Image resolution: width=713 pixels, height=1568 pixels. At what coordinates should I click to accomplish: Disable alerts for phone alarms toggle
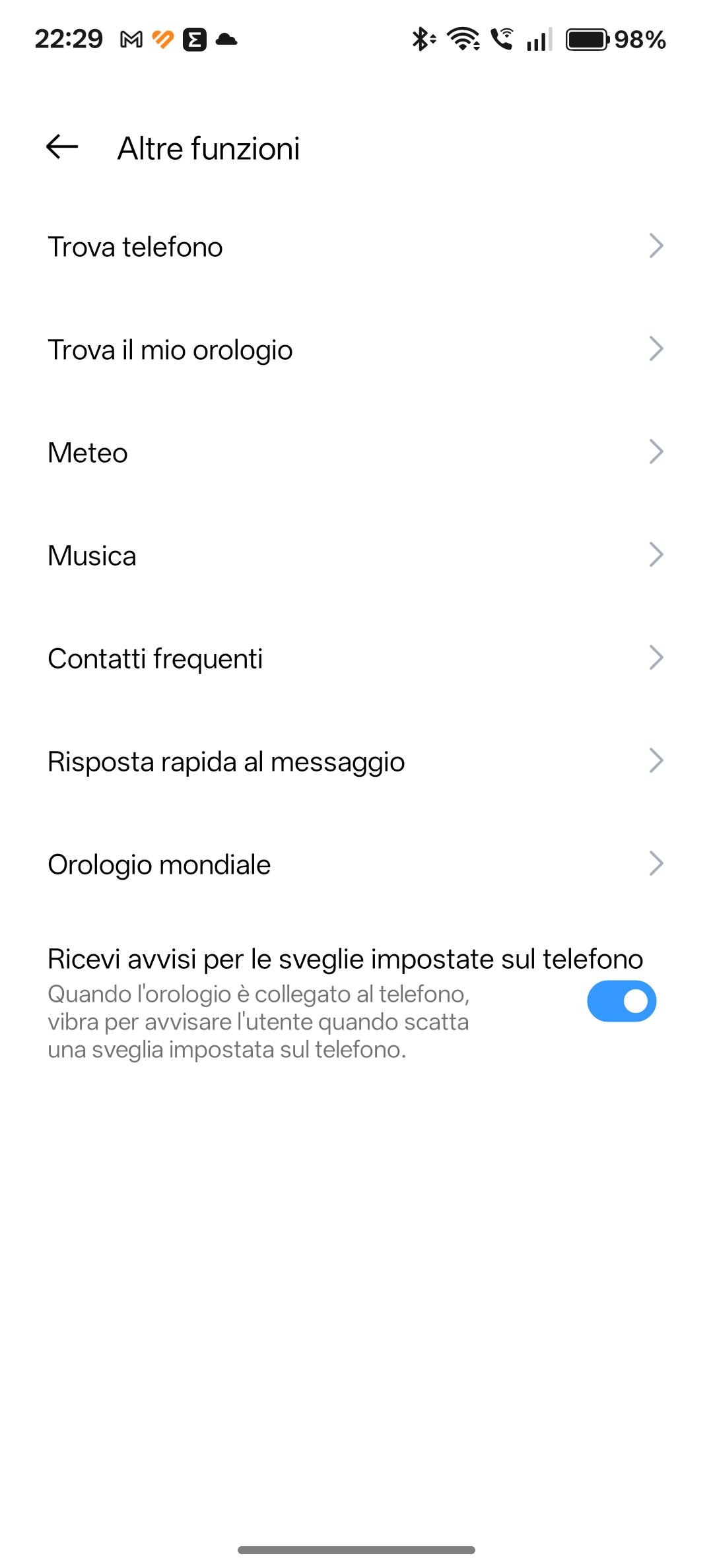[621, 1001]
